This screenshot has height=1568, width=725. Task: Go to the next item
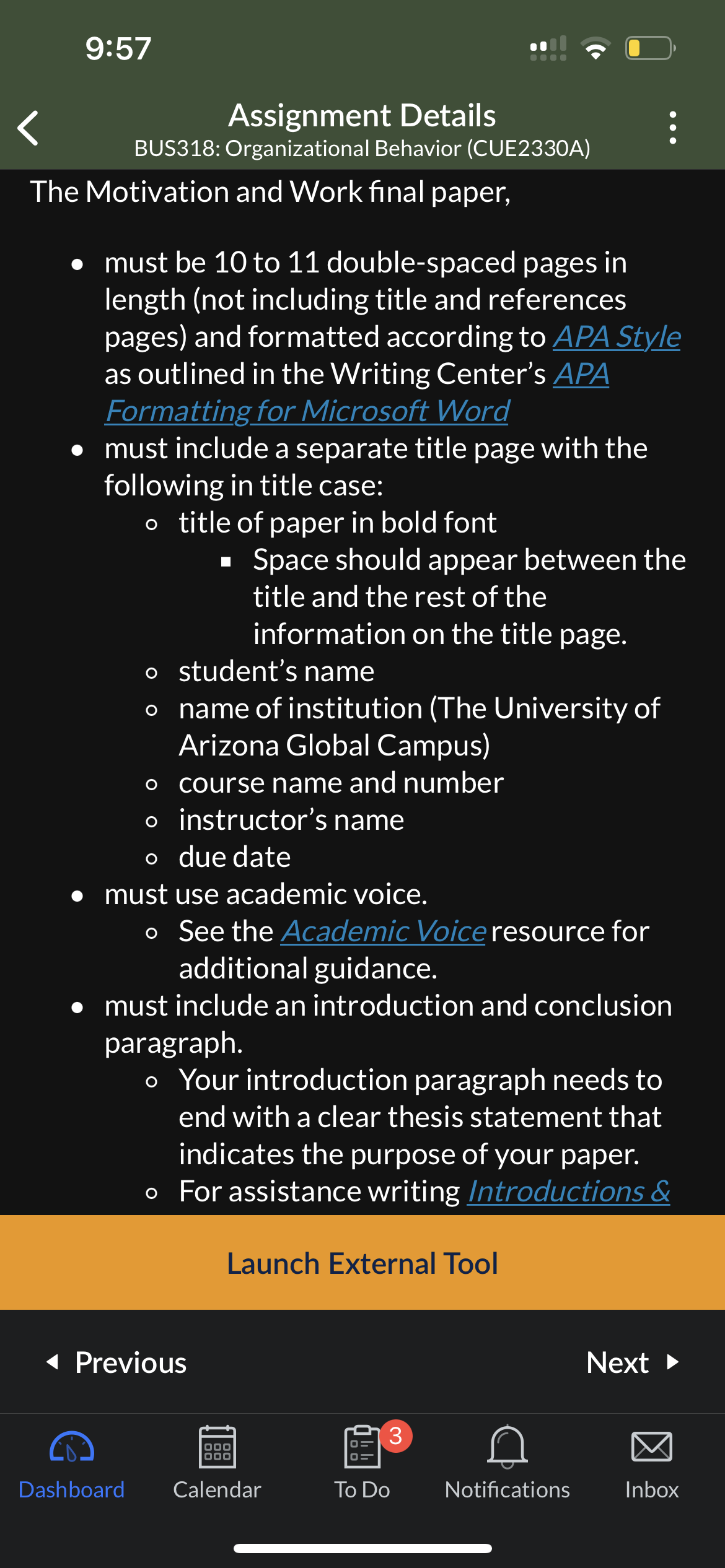tap(633, 1362)
